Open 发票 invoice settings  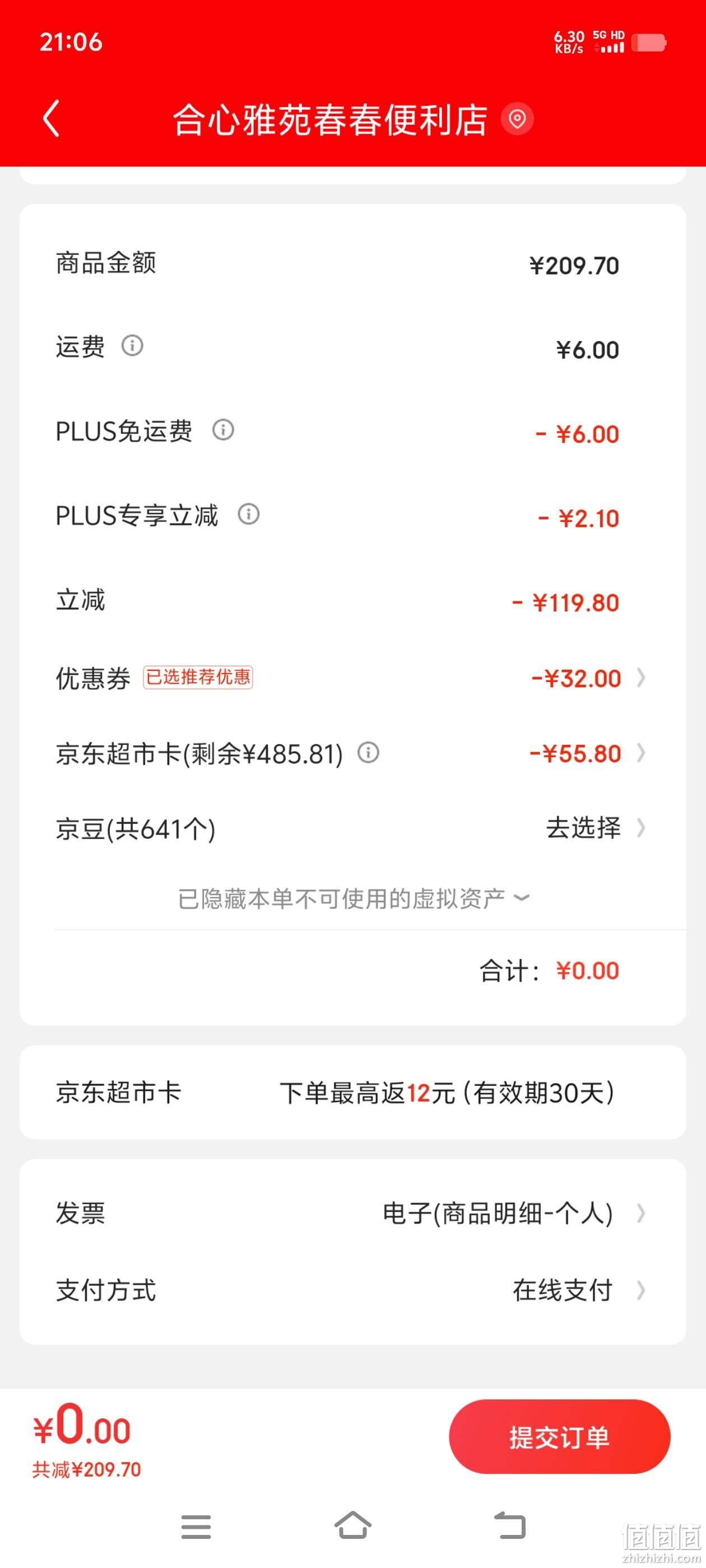point(352,1212)
